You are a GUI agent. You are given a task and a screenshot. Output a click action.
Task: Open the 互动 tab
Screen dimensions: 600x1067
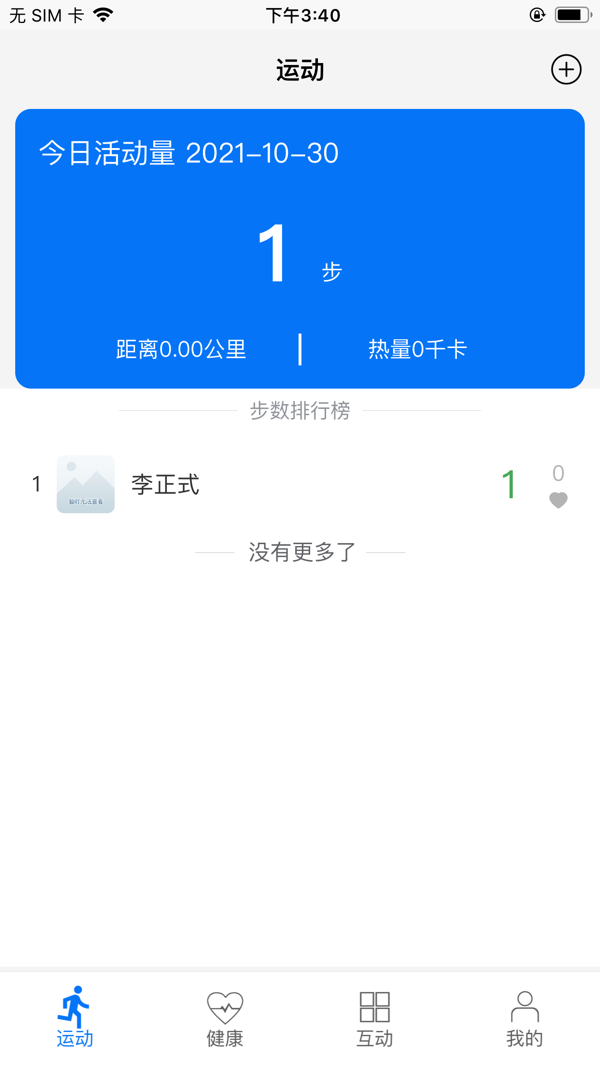pyautogui.click(x=375, y=1017)
